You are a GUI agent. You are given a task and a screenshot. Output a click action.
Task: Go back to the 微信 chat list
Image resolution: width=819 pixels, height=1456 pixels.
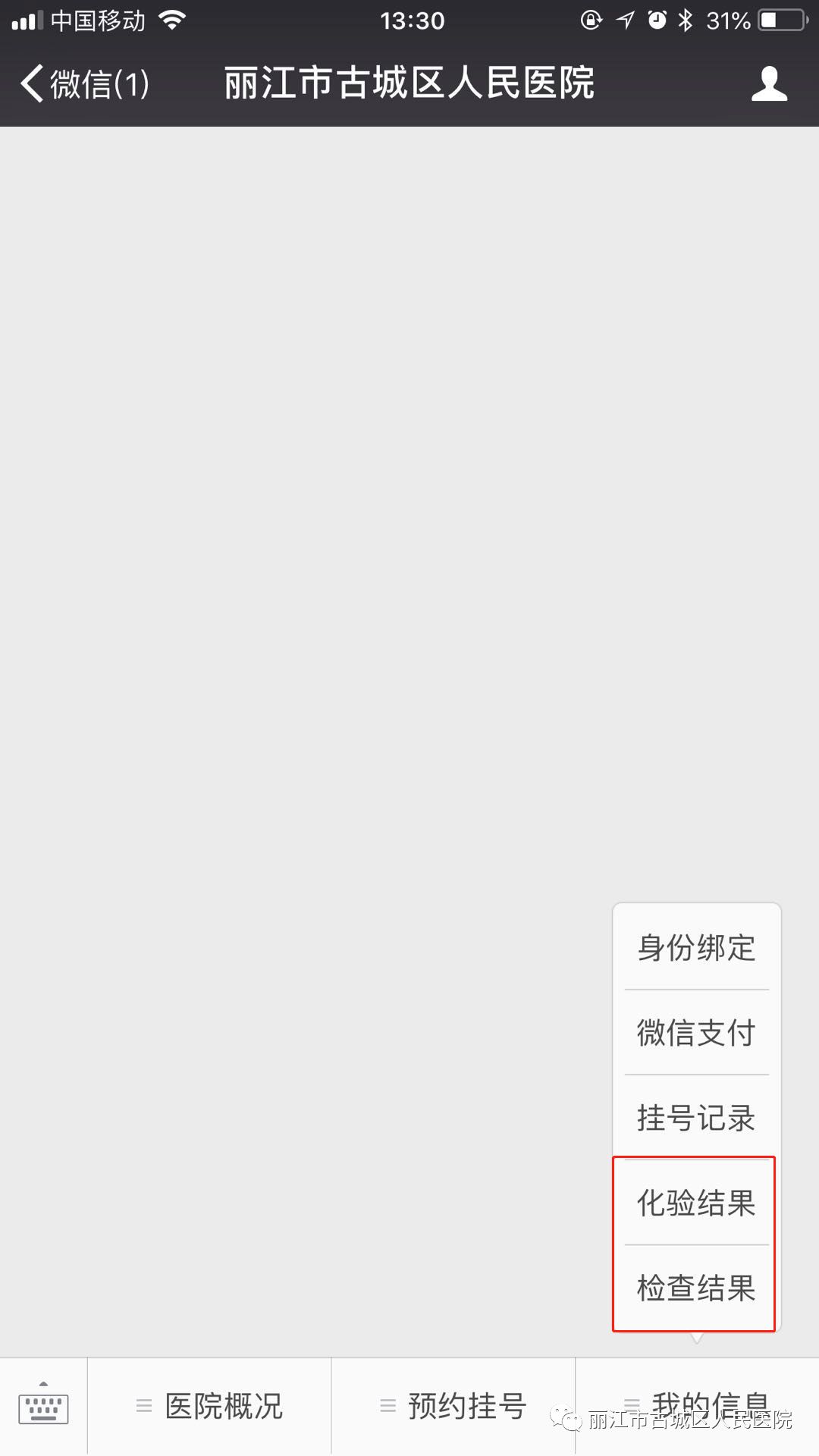click(85, 83)
